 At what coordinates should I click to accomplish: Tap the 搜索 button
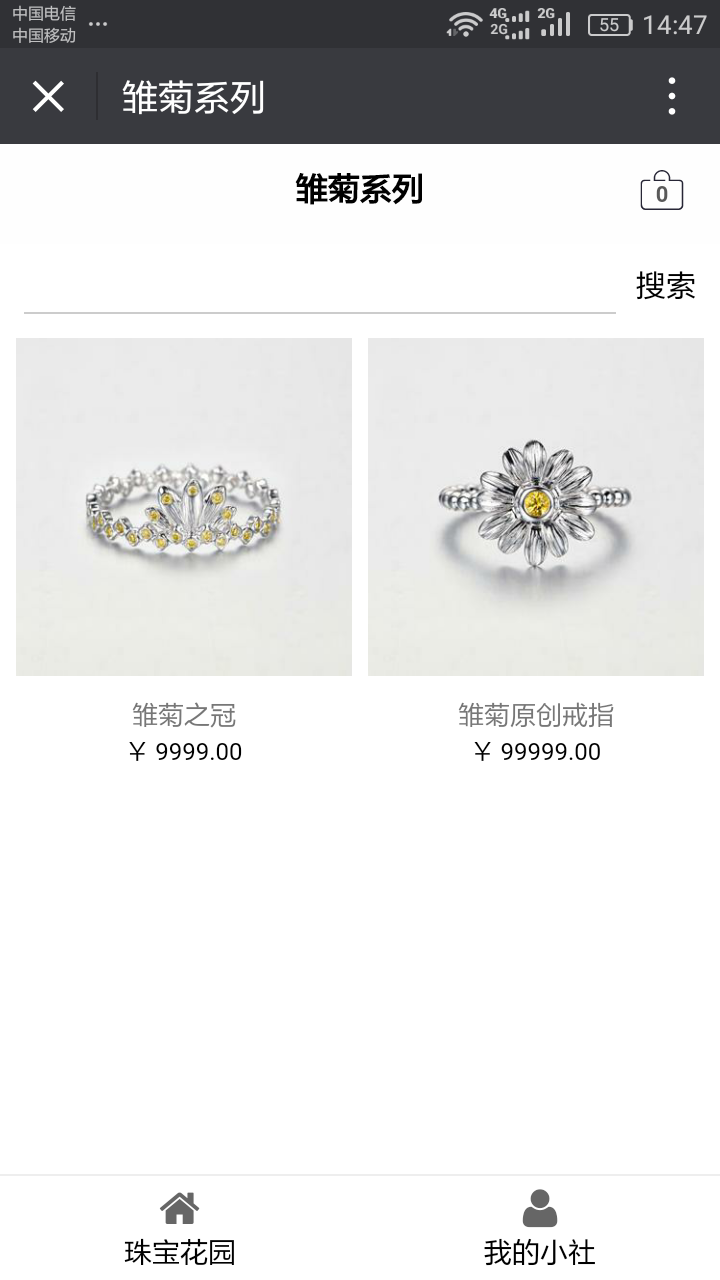coord(665,286)
